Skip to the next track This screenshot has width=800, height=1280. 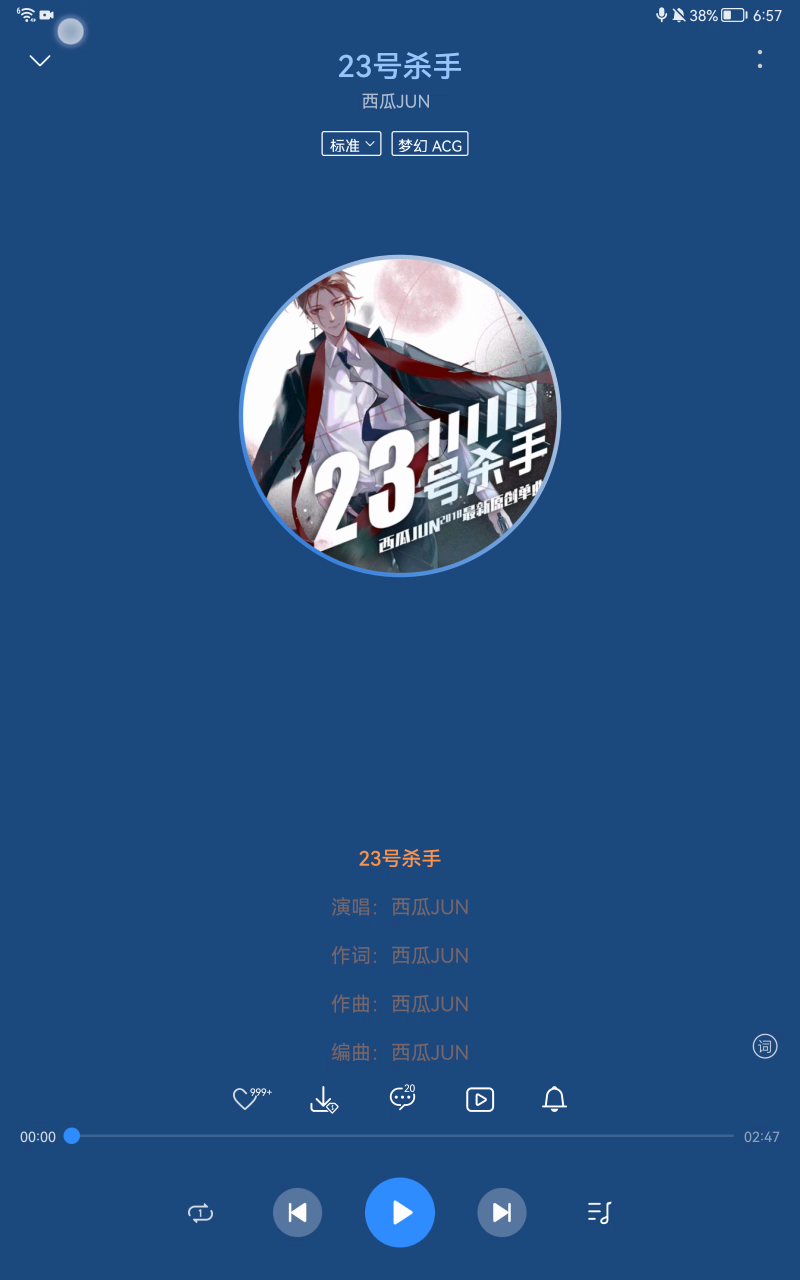[502, 1213]
